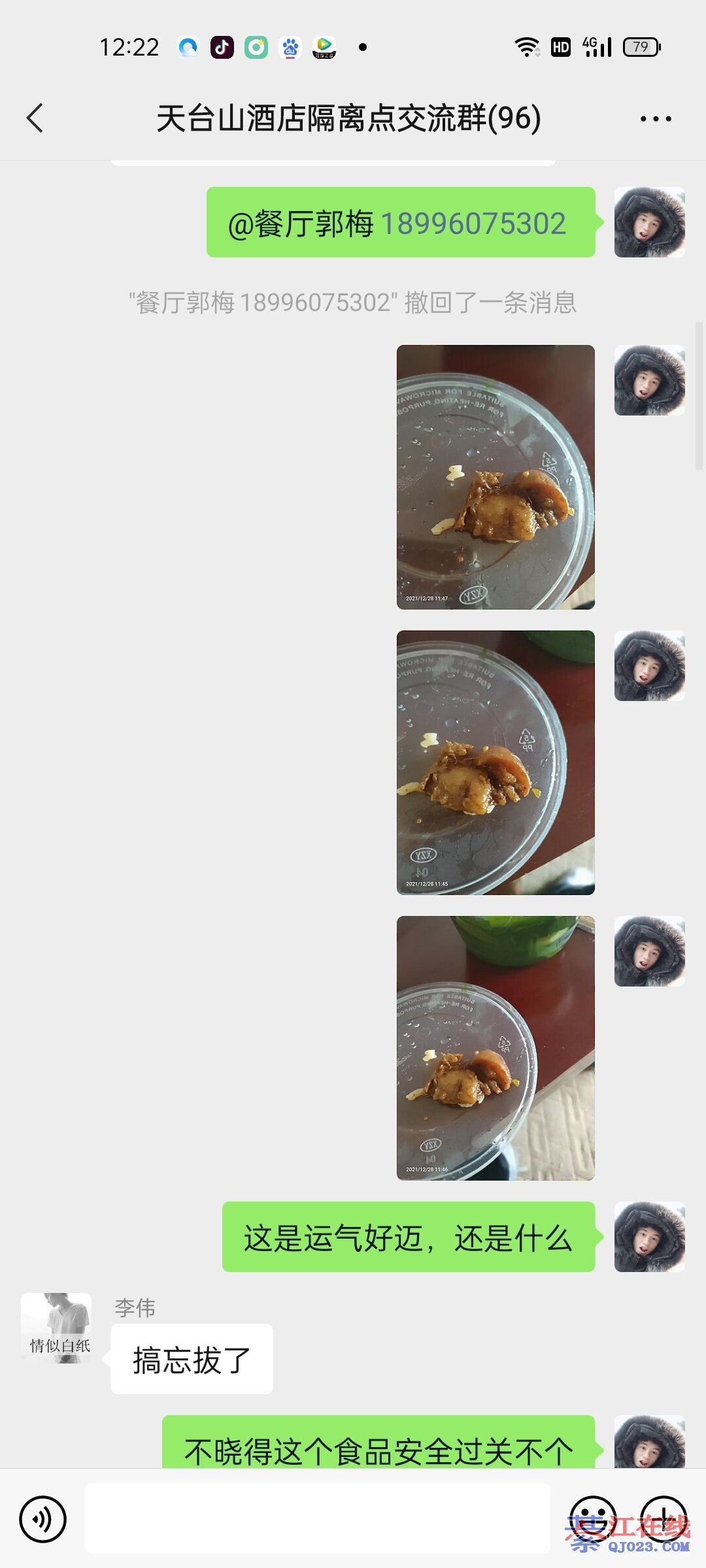706x1568 pixels.
Task: Tap the phone number 18996075302 in the green message
Action: pos(473,223)
